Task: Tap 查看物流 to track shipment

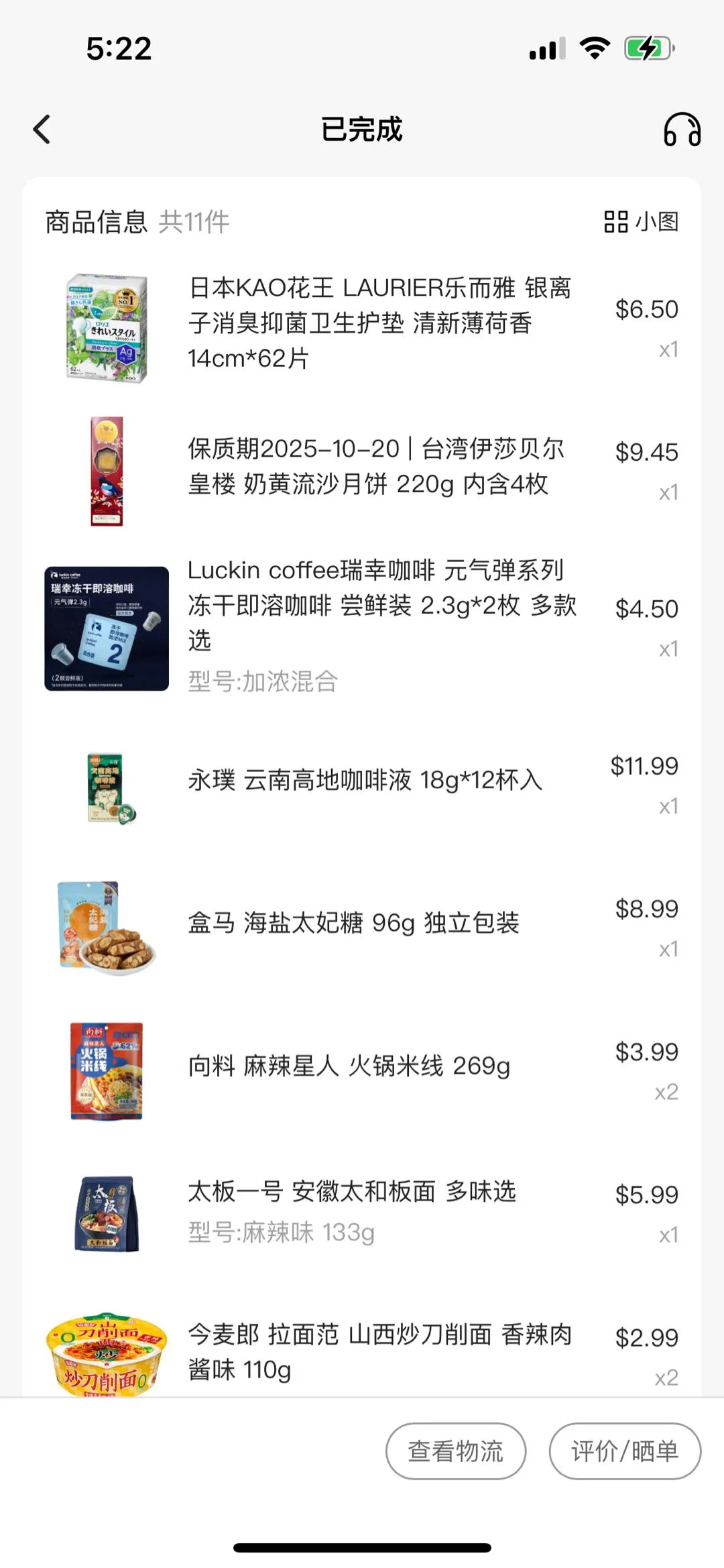Action: (x=456, y=1451)
